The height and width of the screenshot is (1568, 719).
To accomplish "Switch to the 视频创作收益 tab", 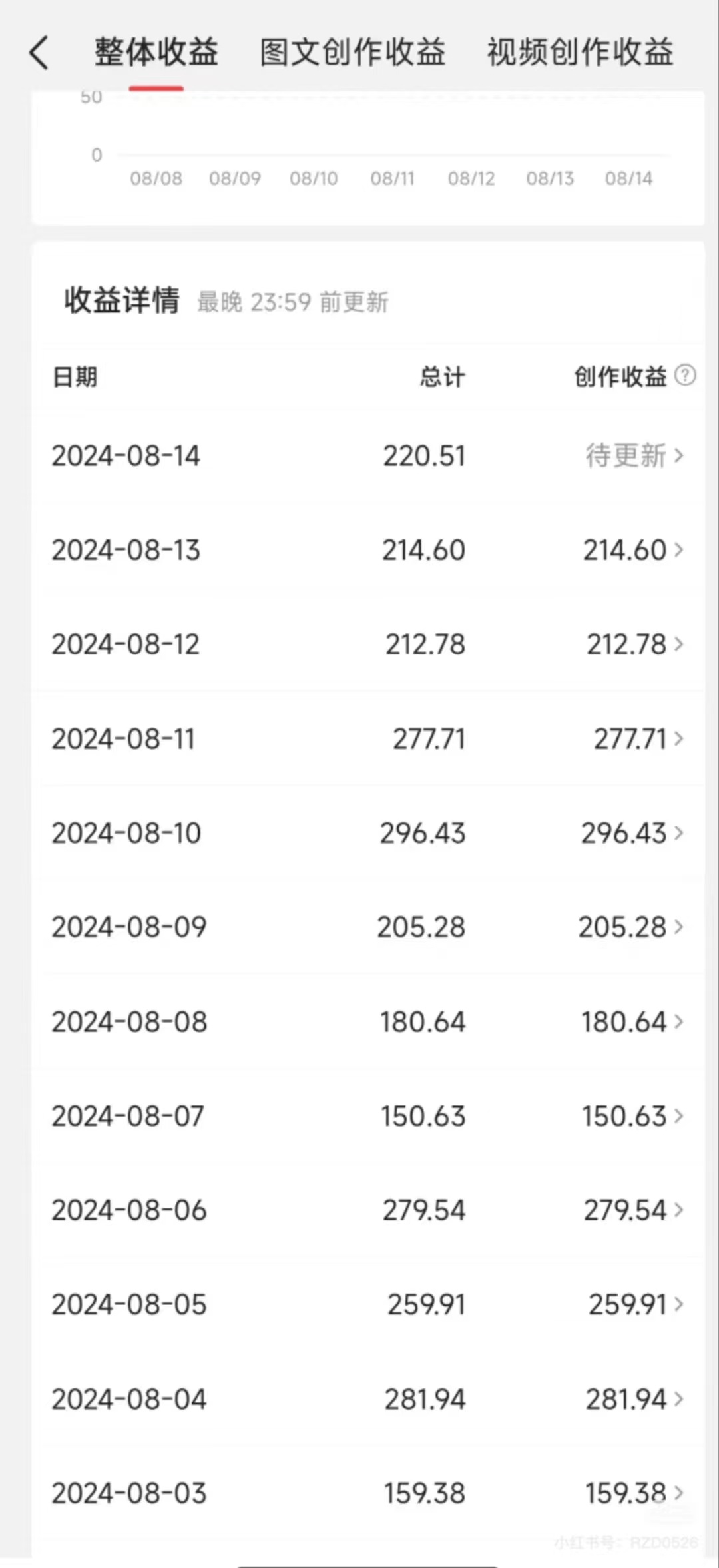I will click(x=580, y=53).
